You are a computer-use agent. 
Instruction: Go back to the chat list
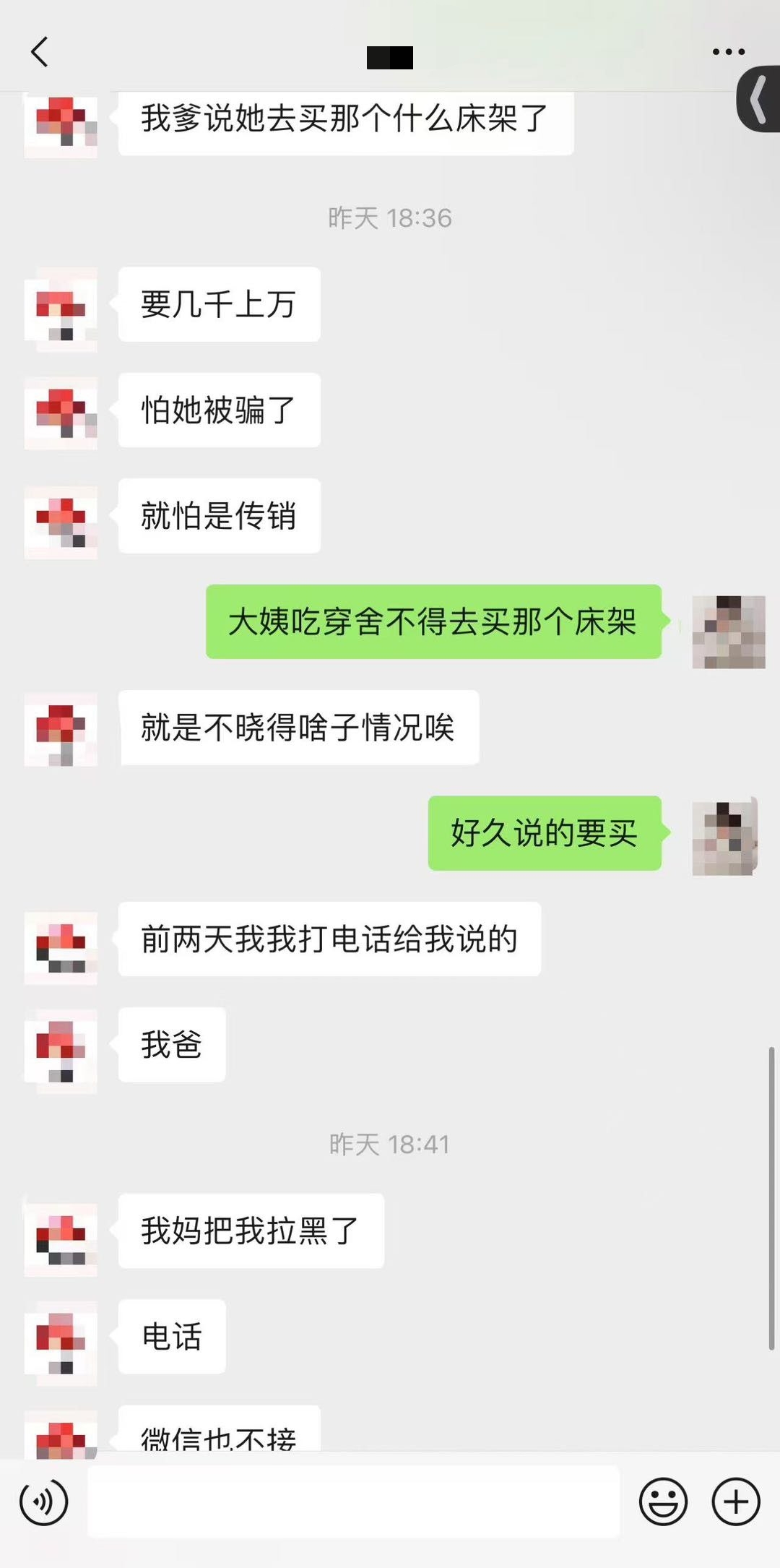click(40, 52)
